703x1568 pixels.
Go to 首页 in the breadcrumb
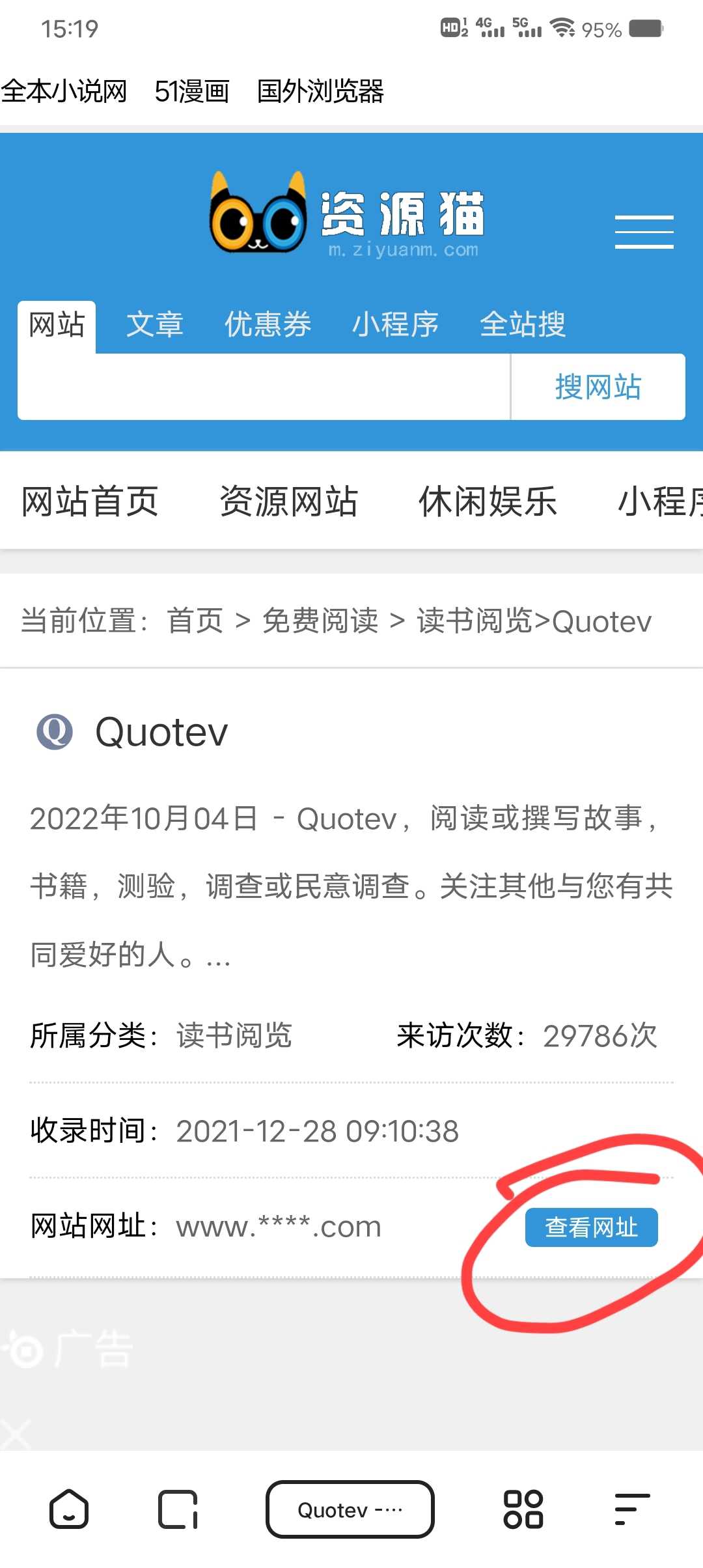coord(195,621)
